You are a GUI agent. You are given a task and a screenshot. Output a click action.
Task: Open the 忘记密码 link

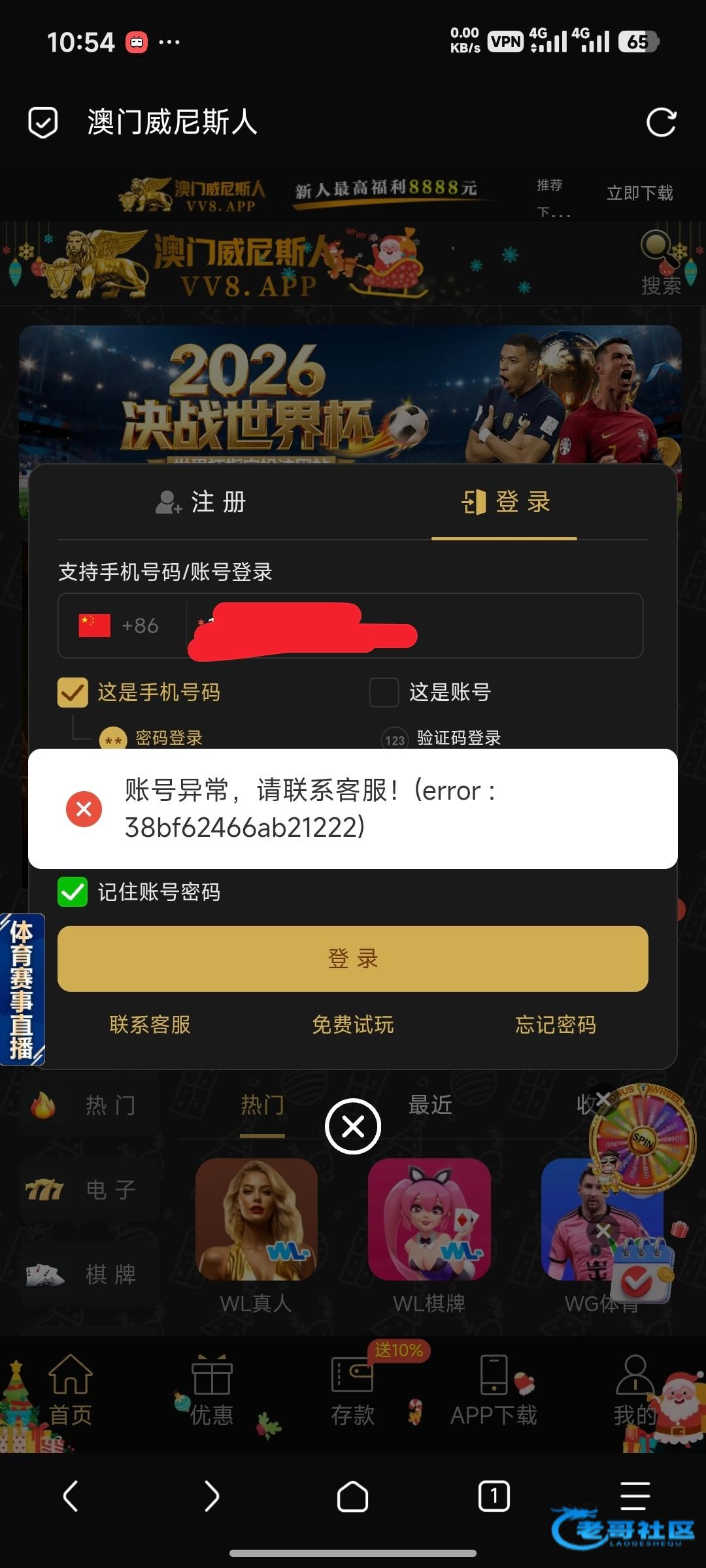click(x=555, y=1024)
